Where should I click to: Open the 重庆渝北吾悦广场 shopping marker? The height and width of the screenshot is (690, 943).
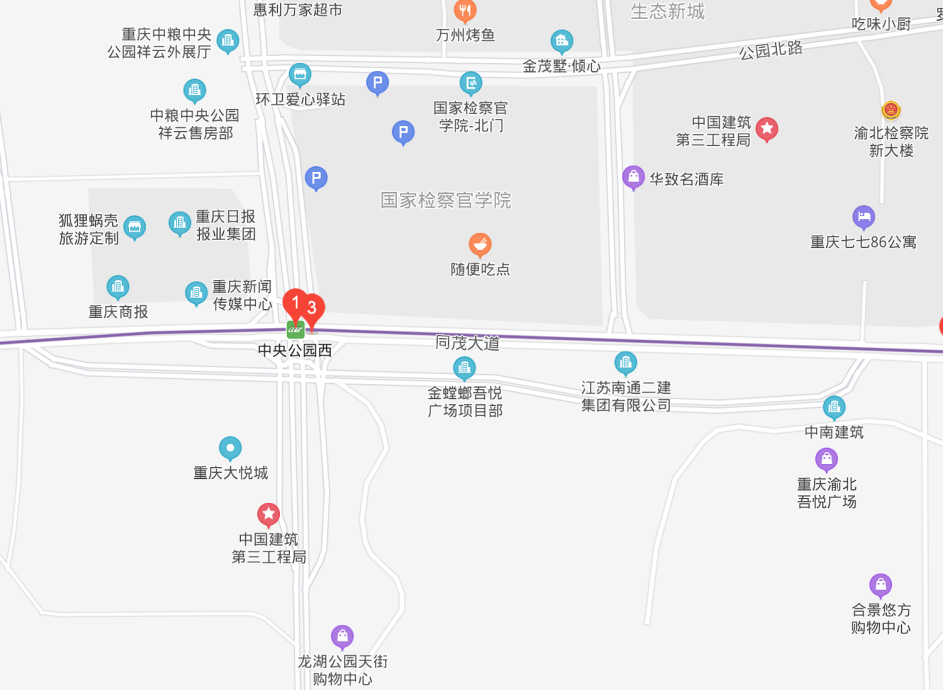(x=826, y=460)
